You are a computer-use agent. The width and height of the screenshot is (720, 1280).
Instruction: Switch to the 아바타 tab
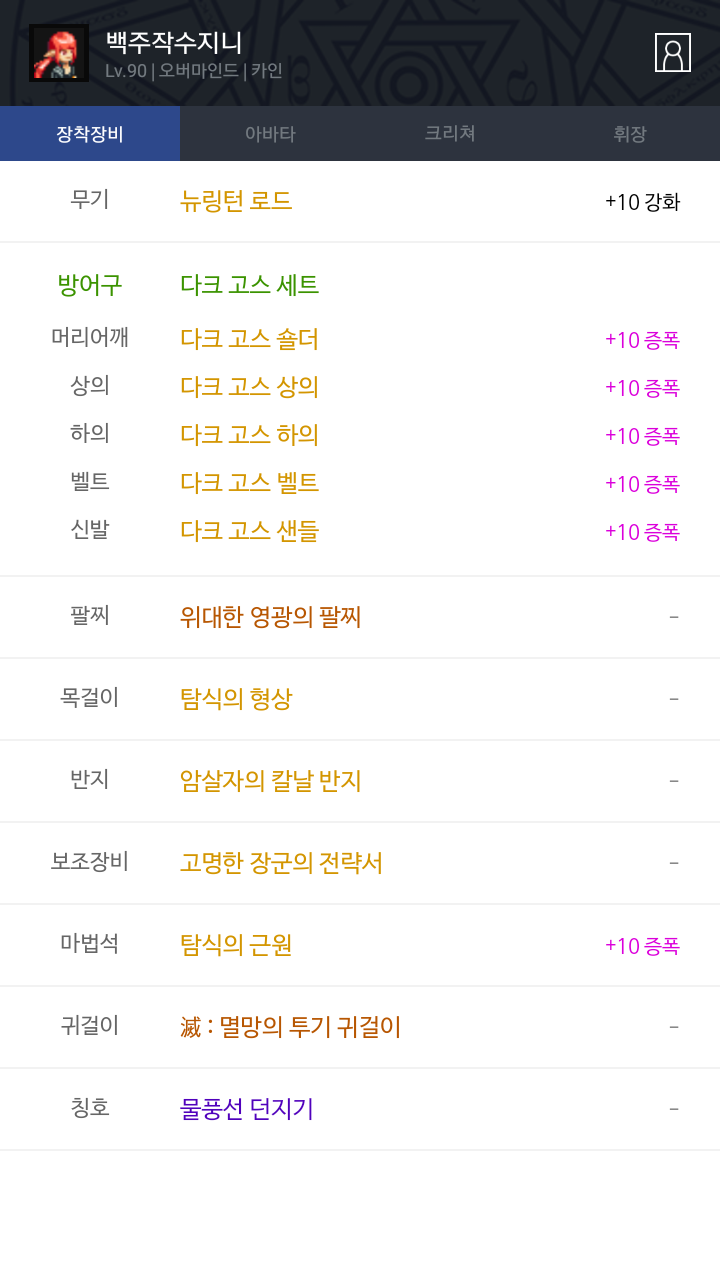(270, 134)
